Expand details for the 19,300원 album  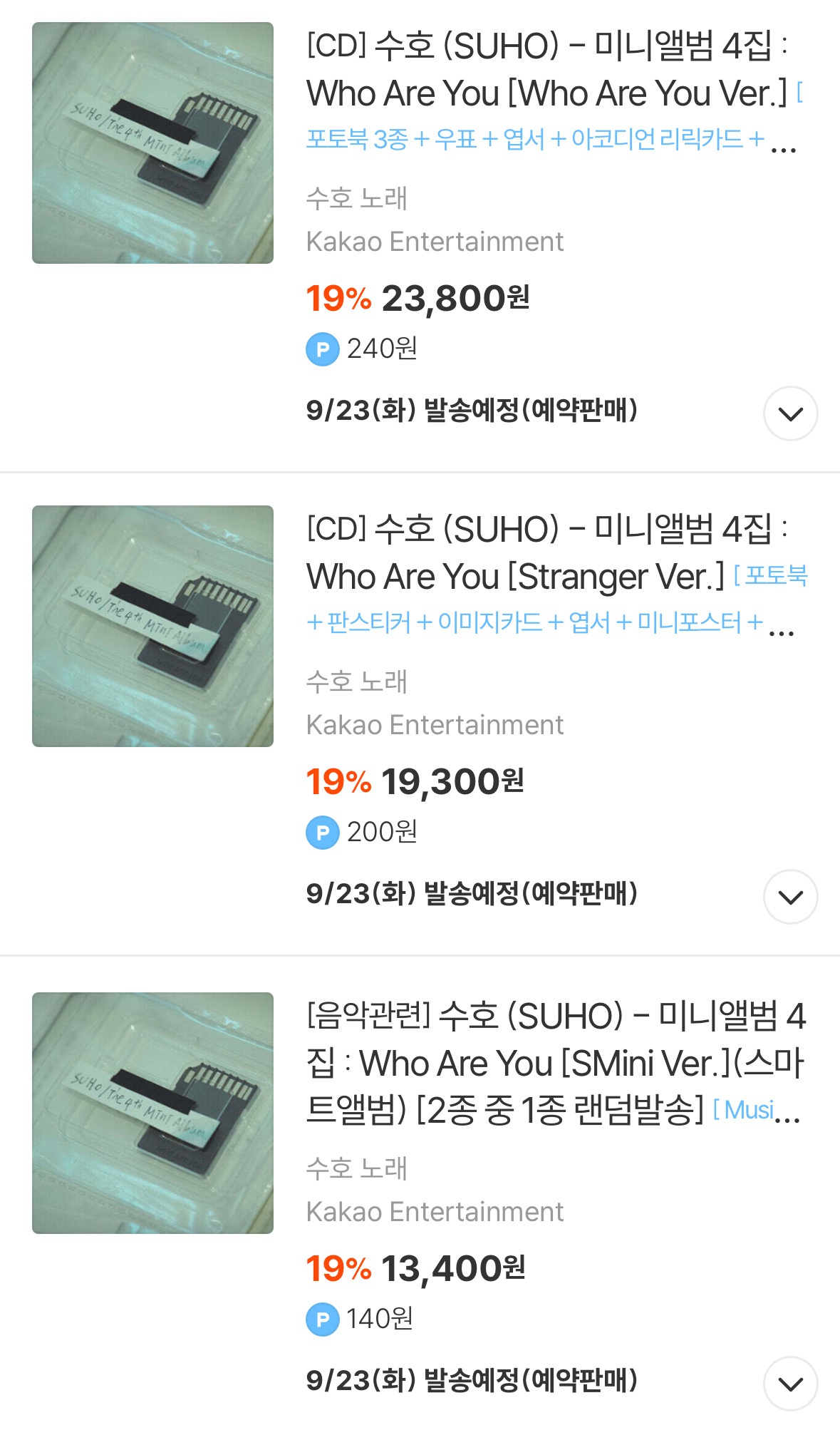(790, 897)
